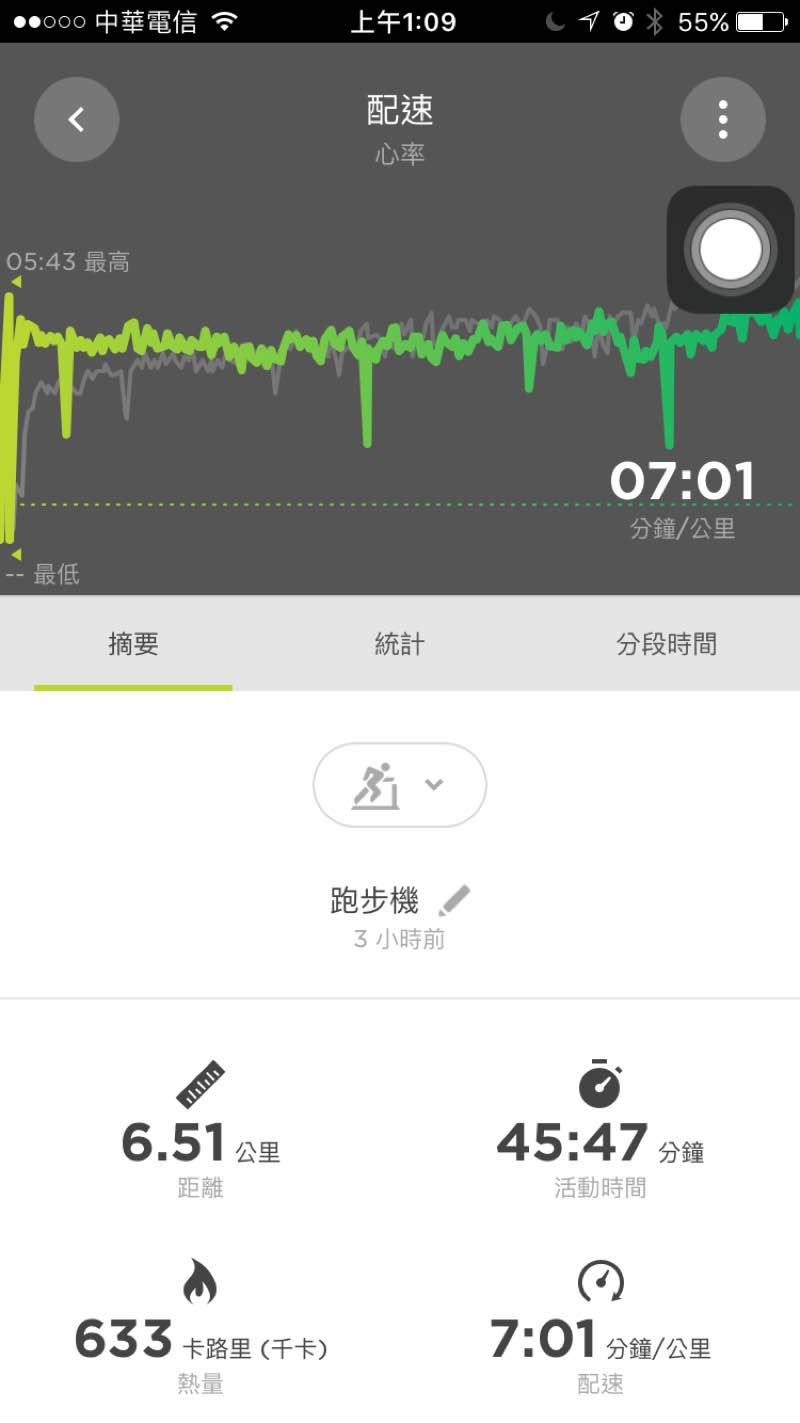The image size is (800, 1423).
Task: Expand the activity type dropdown
Action: click(400, 785)
